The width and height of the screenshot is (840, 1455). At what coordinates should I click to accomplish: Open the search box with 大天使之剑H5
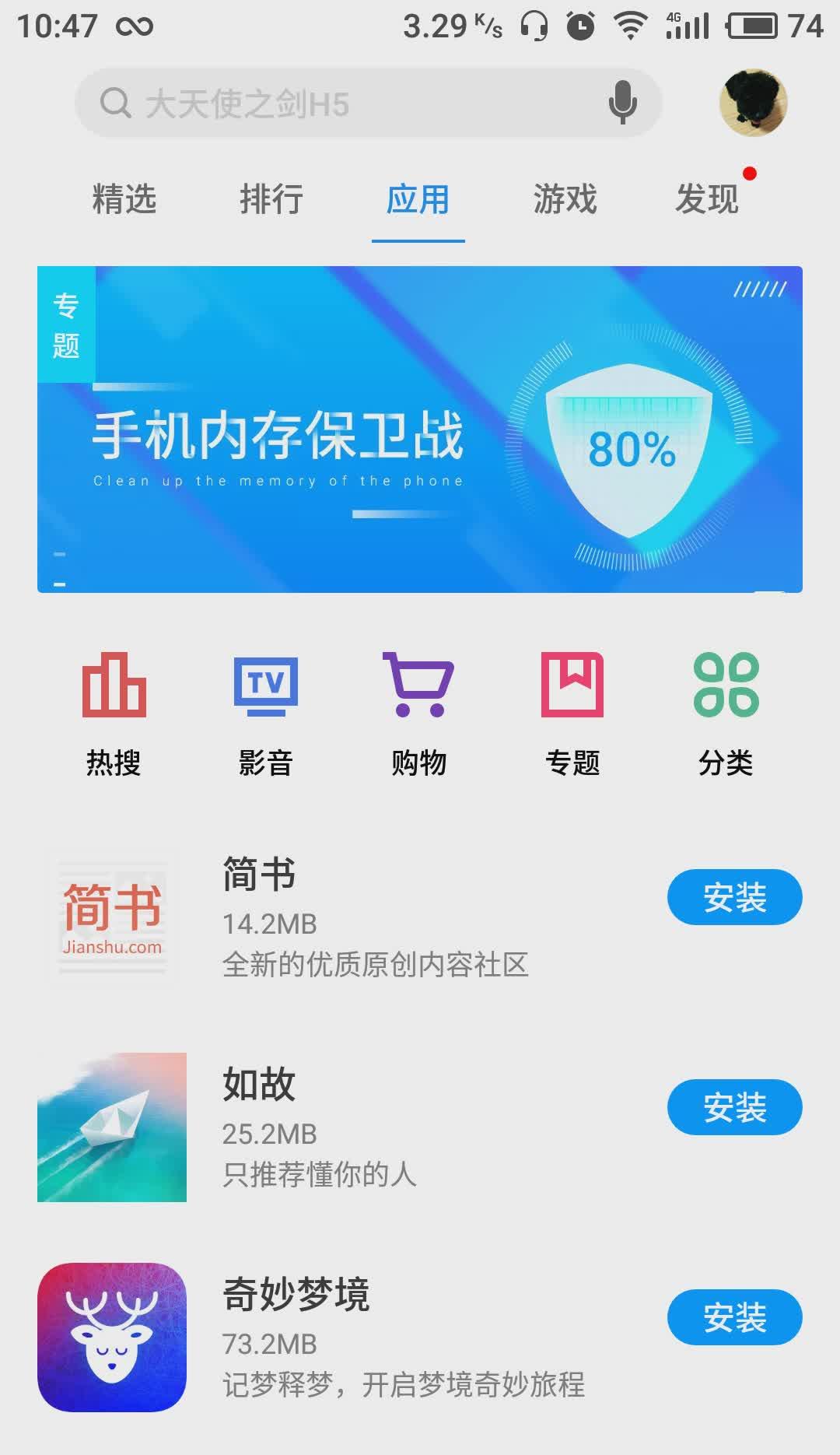point(342,103)
